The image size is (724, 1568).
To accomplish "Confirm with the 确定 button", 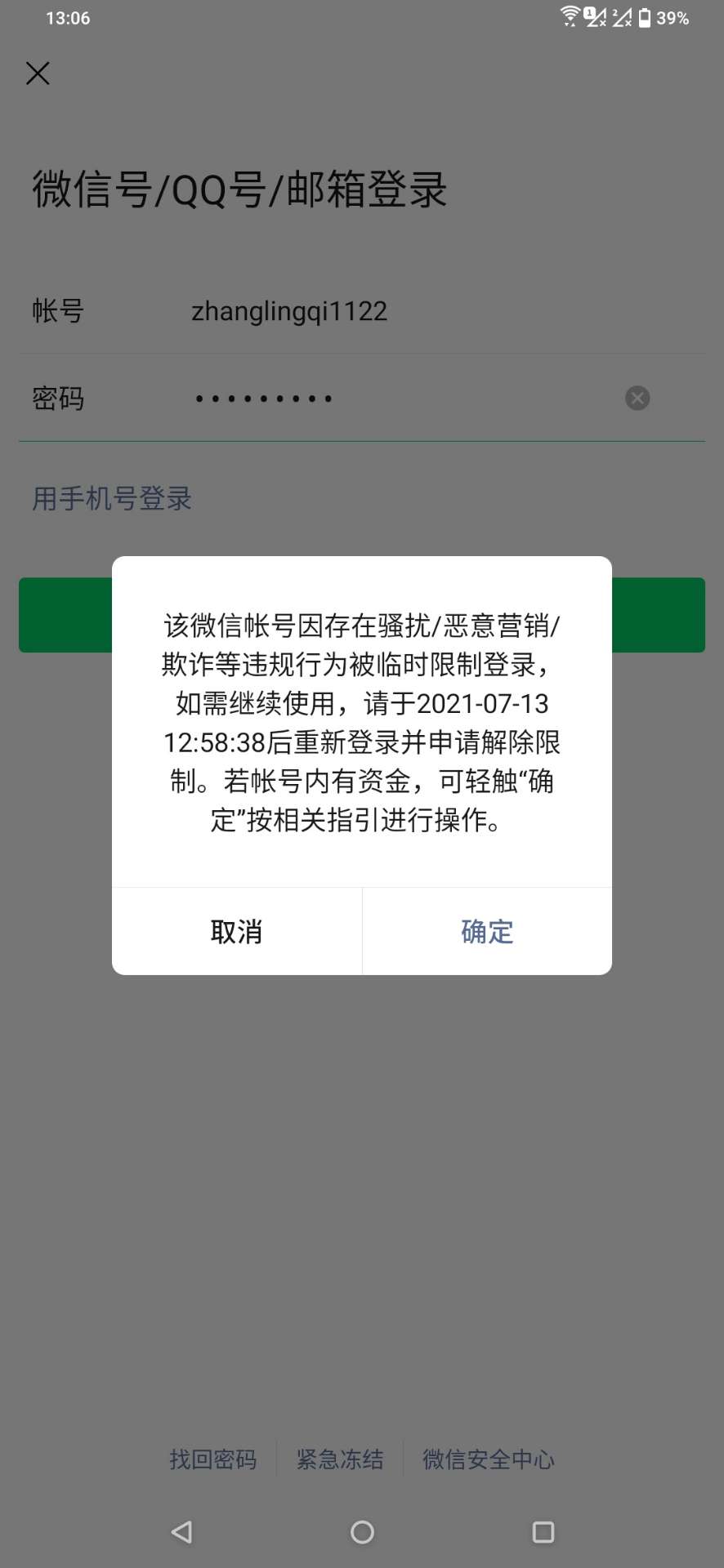I will [487, 931].
